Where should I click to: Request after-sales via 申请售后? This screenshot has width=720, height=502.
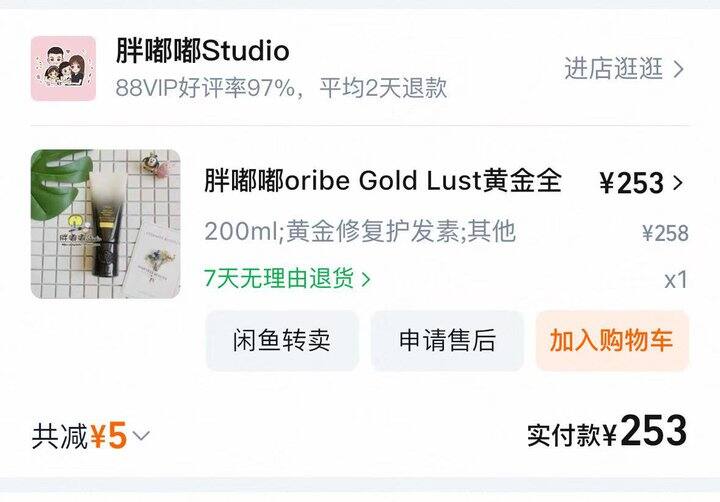pyautogui.click(x=447, y=340)
